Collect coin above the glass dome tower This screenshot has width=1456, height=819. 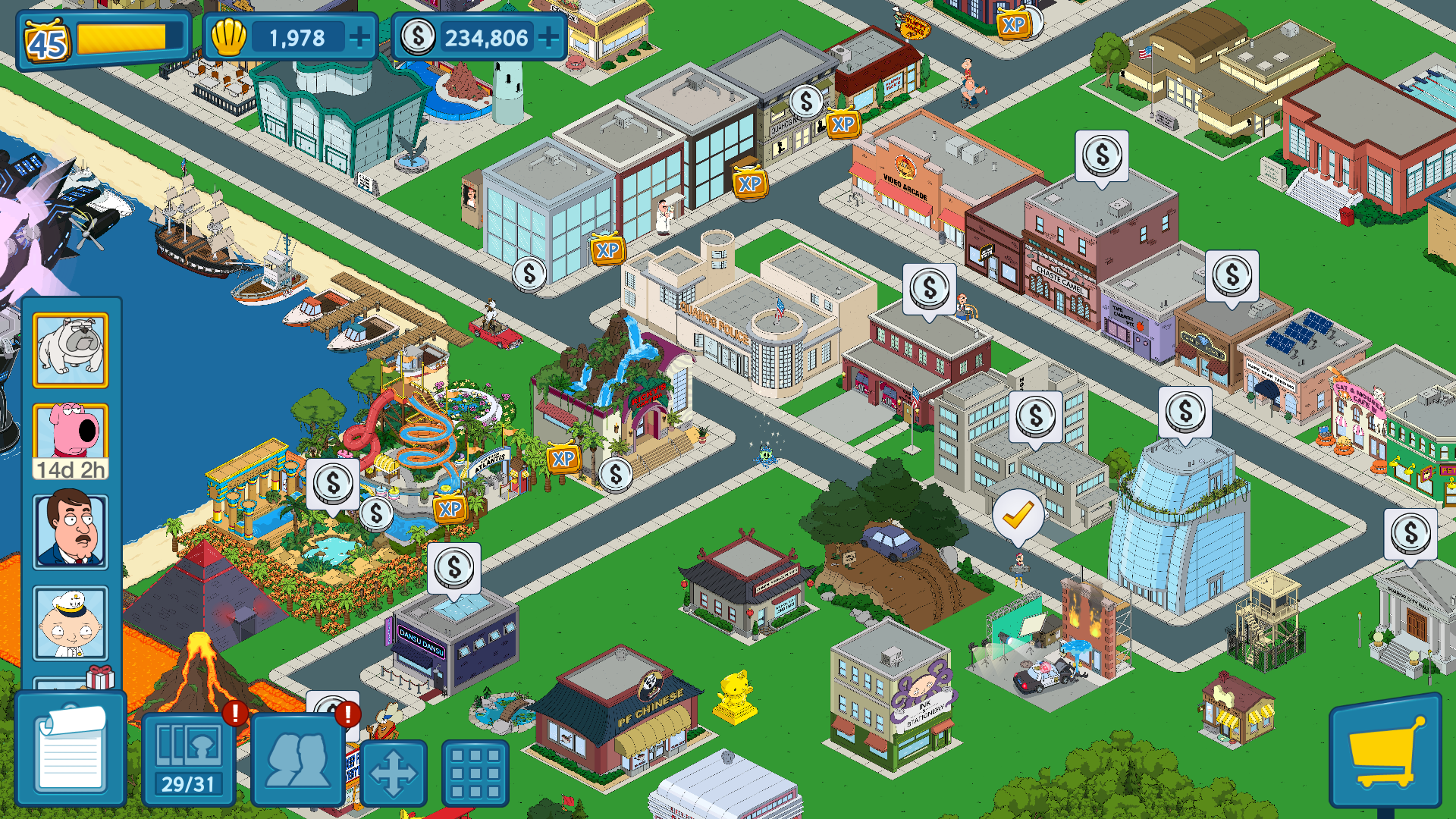click(x=1185, y=413)
